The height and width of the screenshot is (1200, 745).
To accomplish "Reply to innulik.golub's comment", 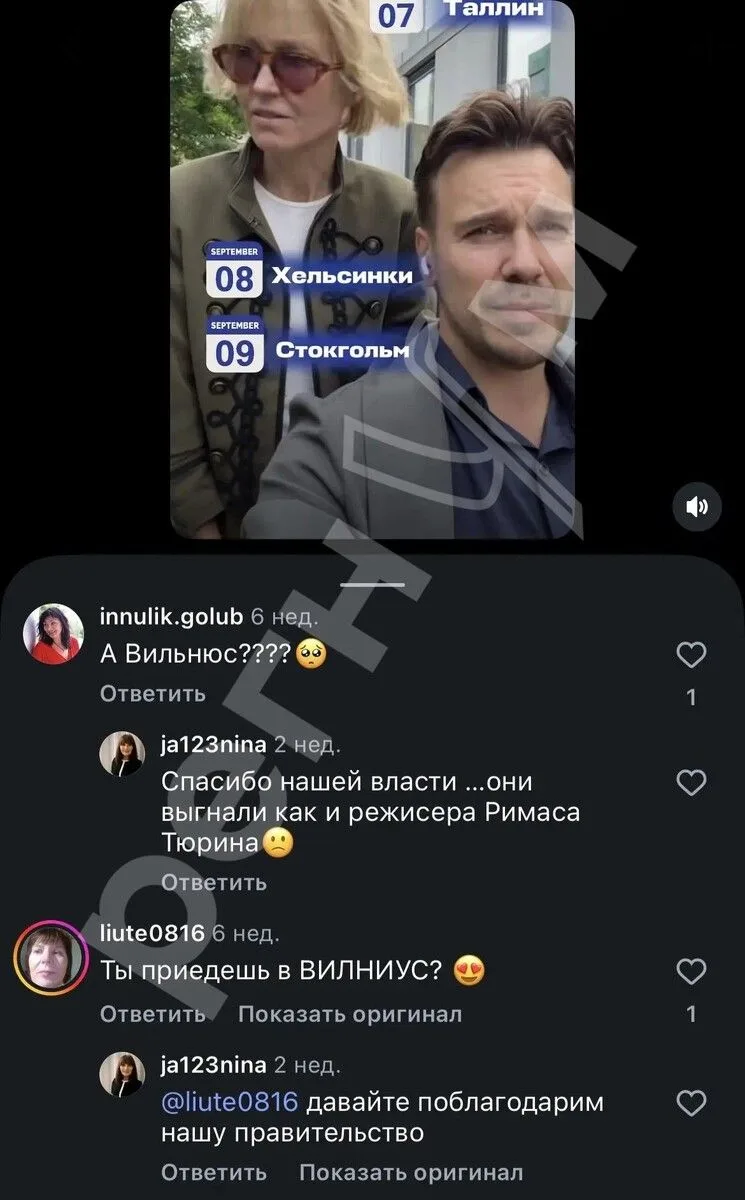I will click(153, 693).
